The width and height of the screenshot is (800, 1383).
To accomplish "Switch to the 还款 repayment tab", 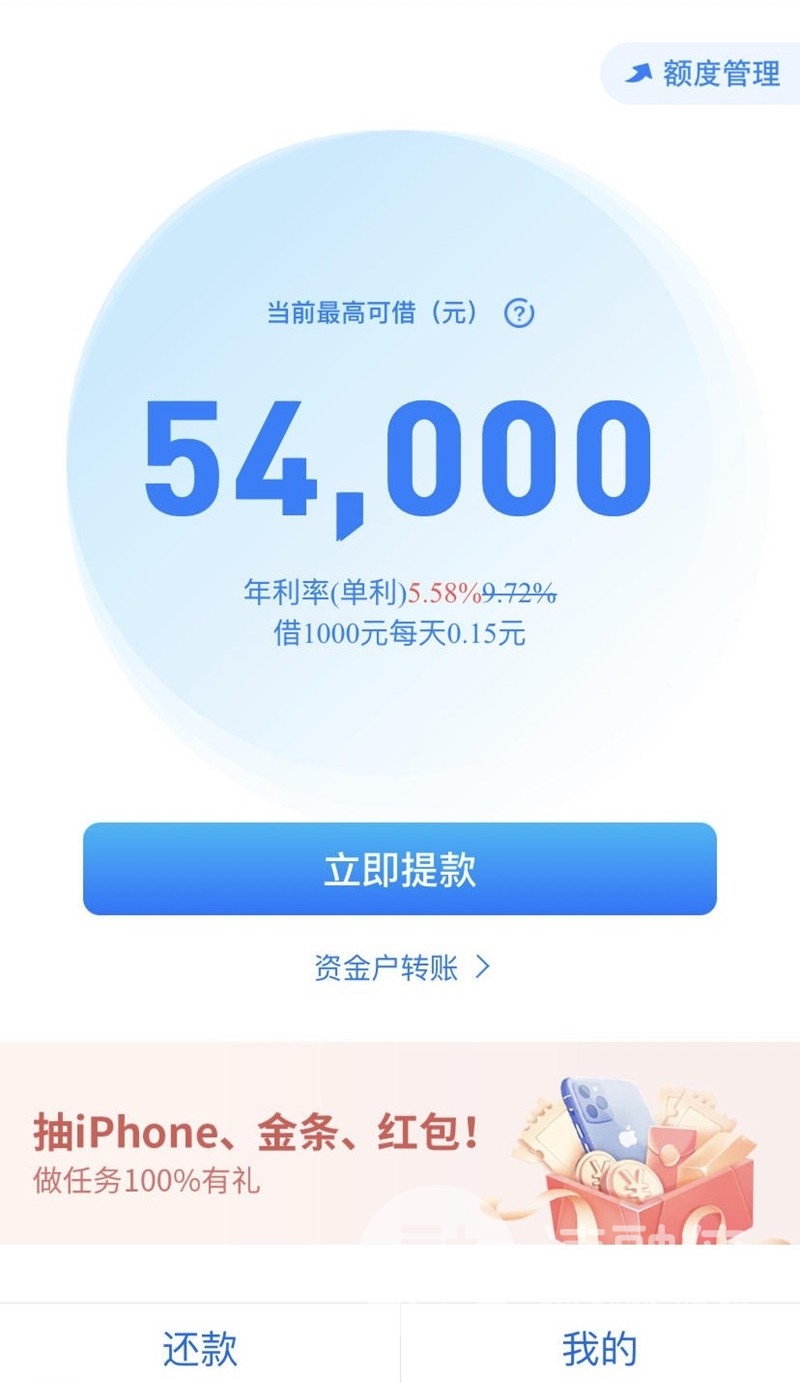I will [x=200, y=1347].
